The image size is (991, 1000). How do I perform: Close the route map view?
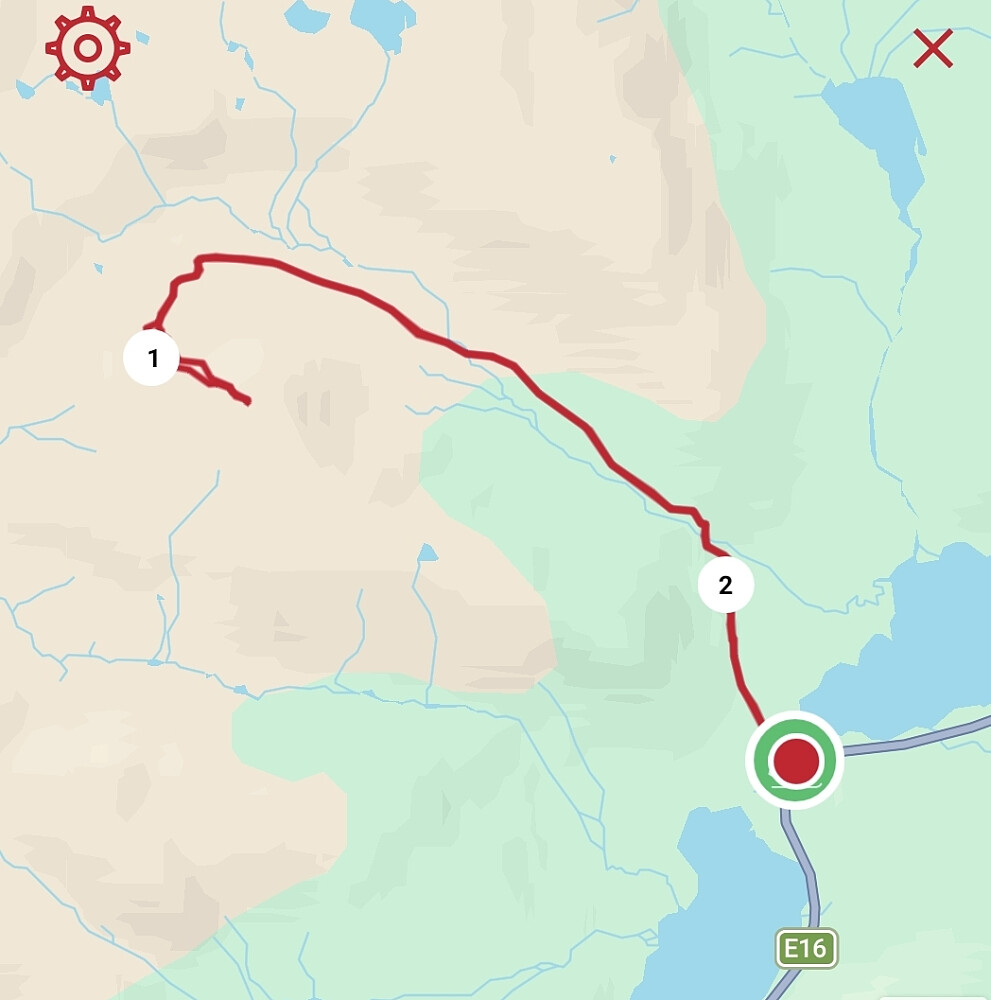click(x=932, y=49)
